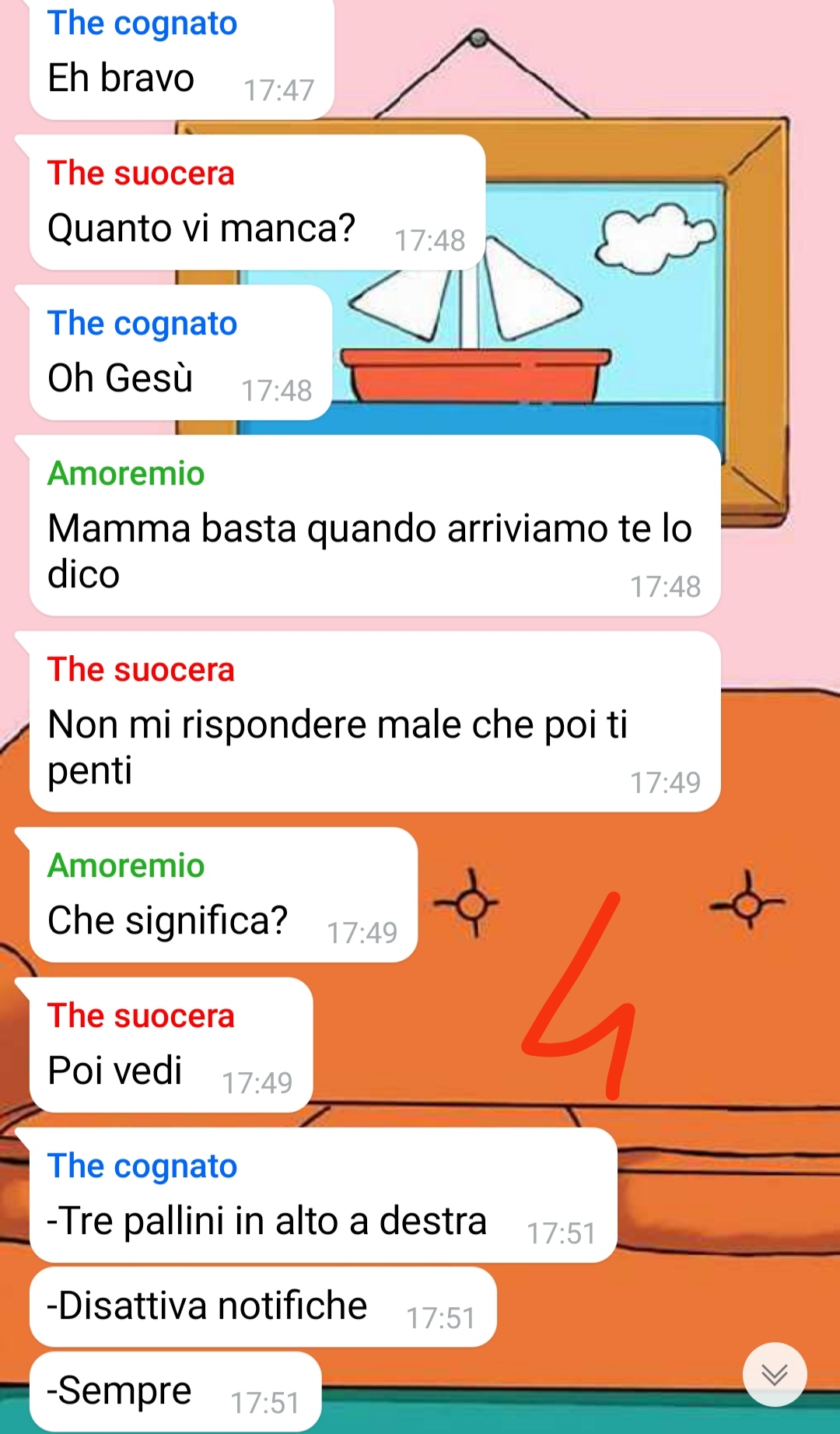This screenshot has height=1434, width=840.
Task: Open The suocera's profile above "Quanto vi manca?"
Action: pos(141,173)
